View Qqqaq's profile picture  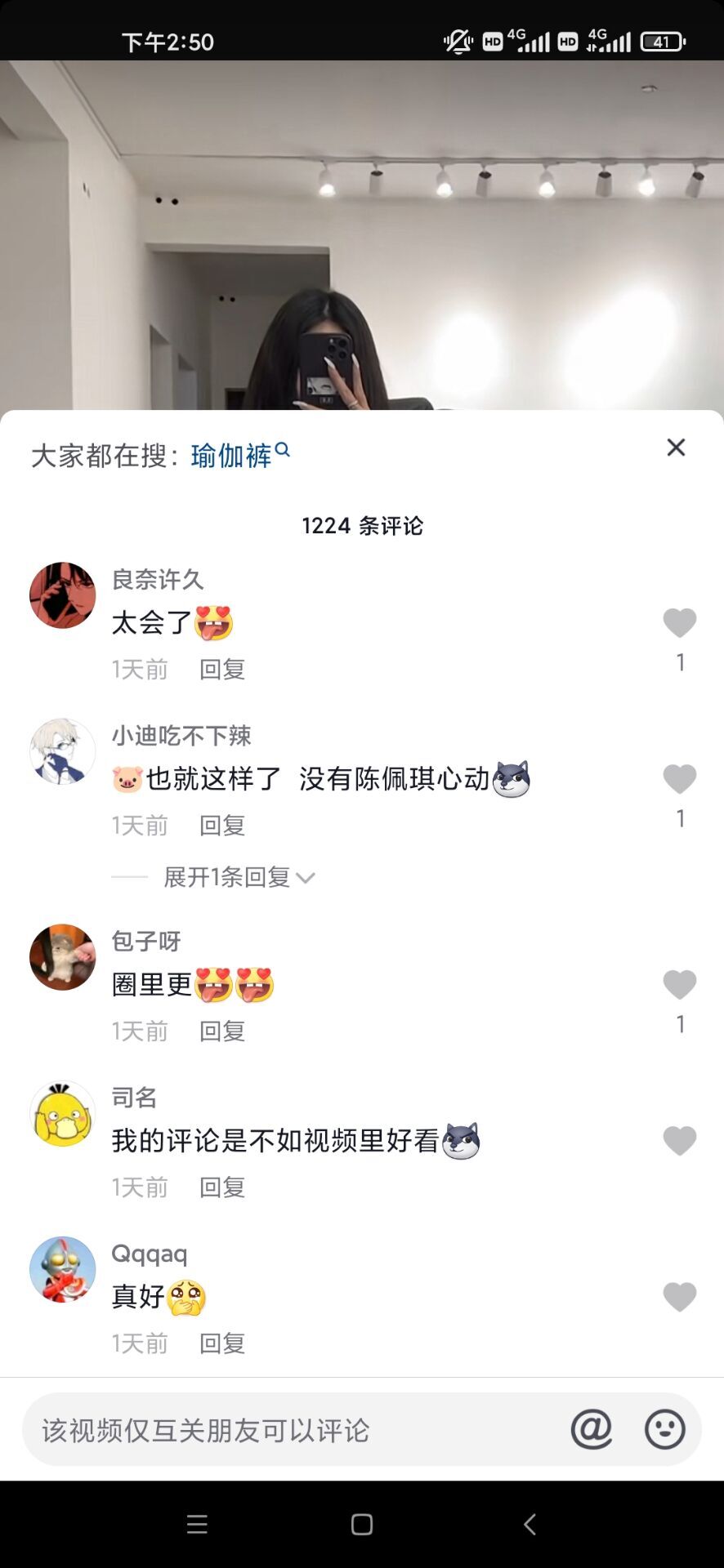63,1269
